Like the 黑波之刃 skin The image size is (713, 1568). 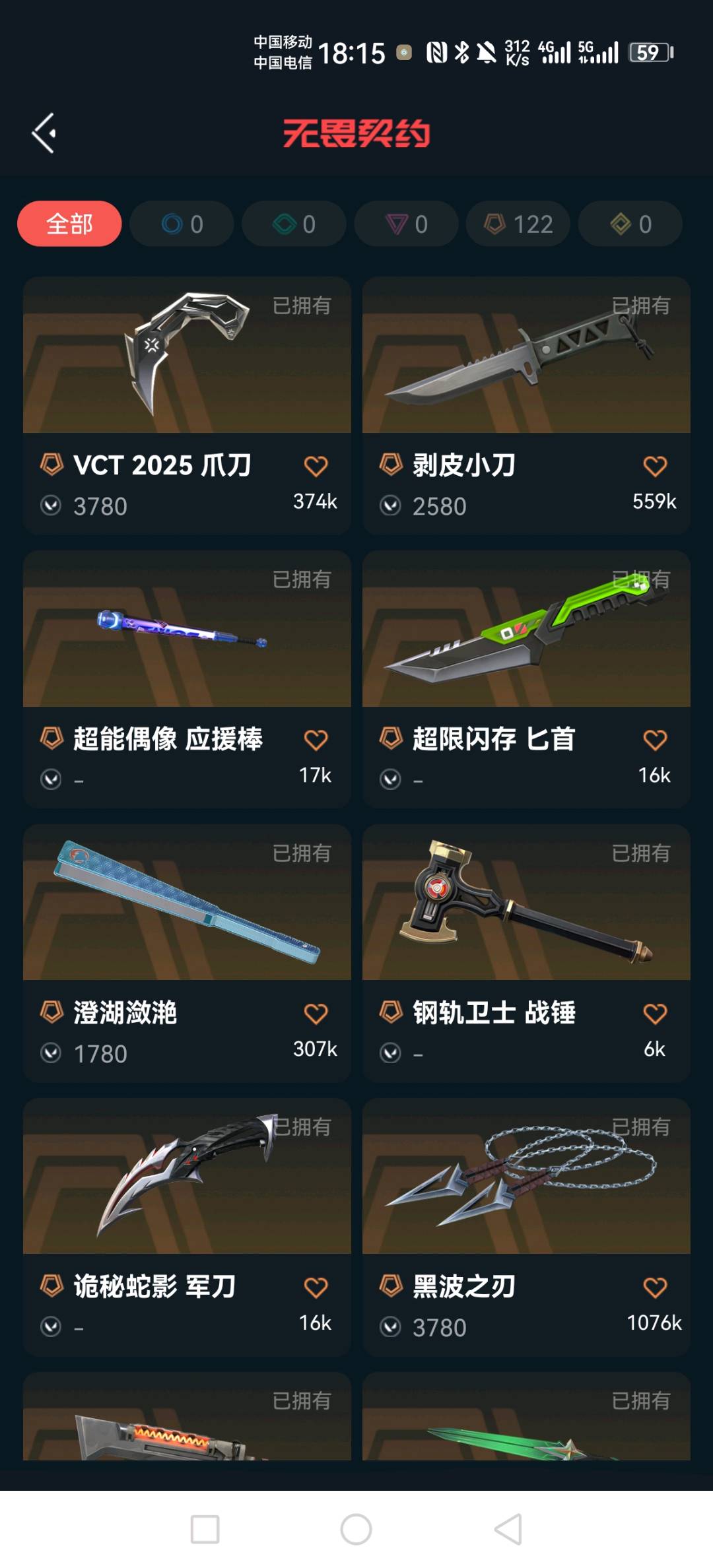(655, 1288)
